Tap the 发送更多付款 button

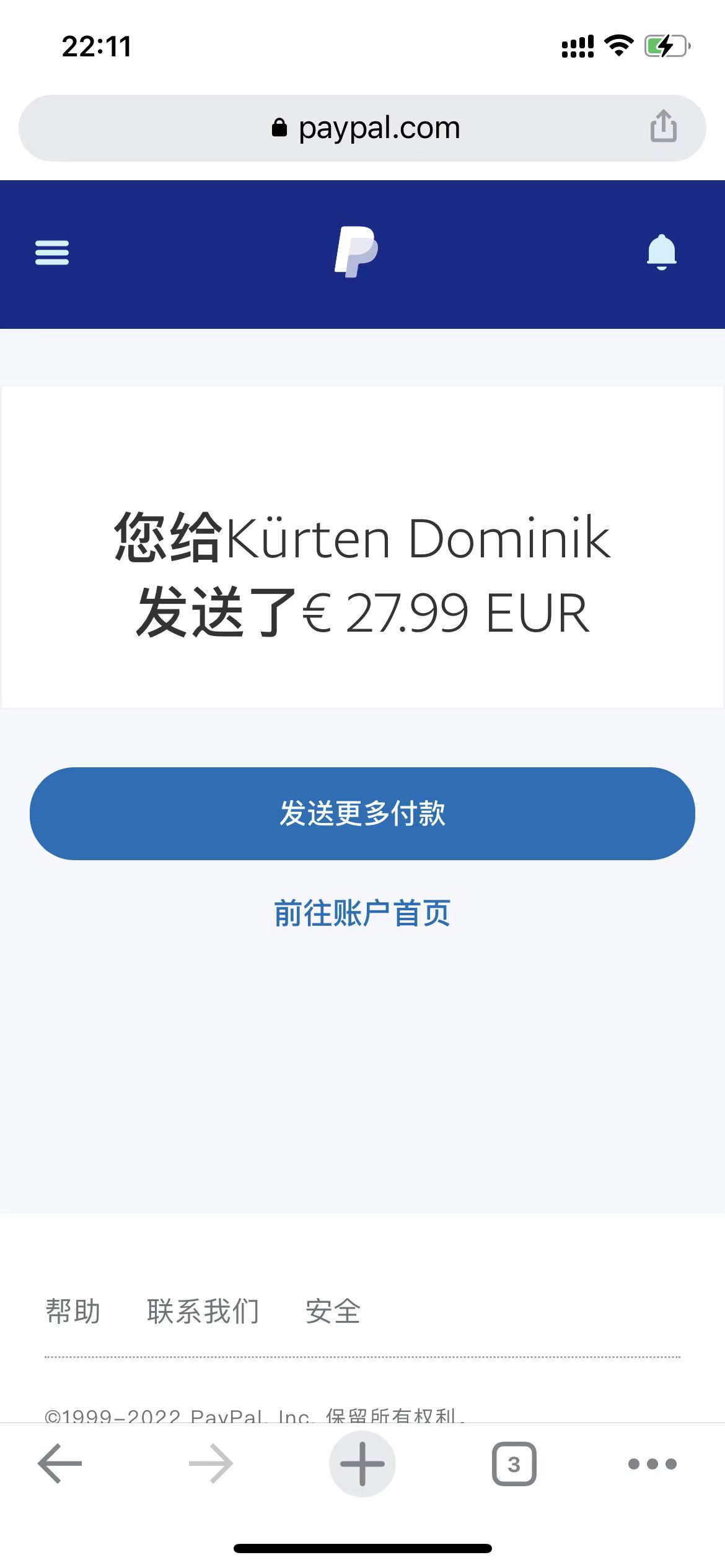coord(362,813)
